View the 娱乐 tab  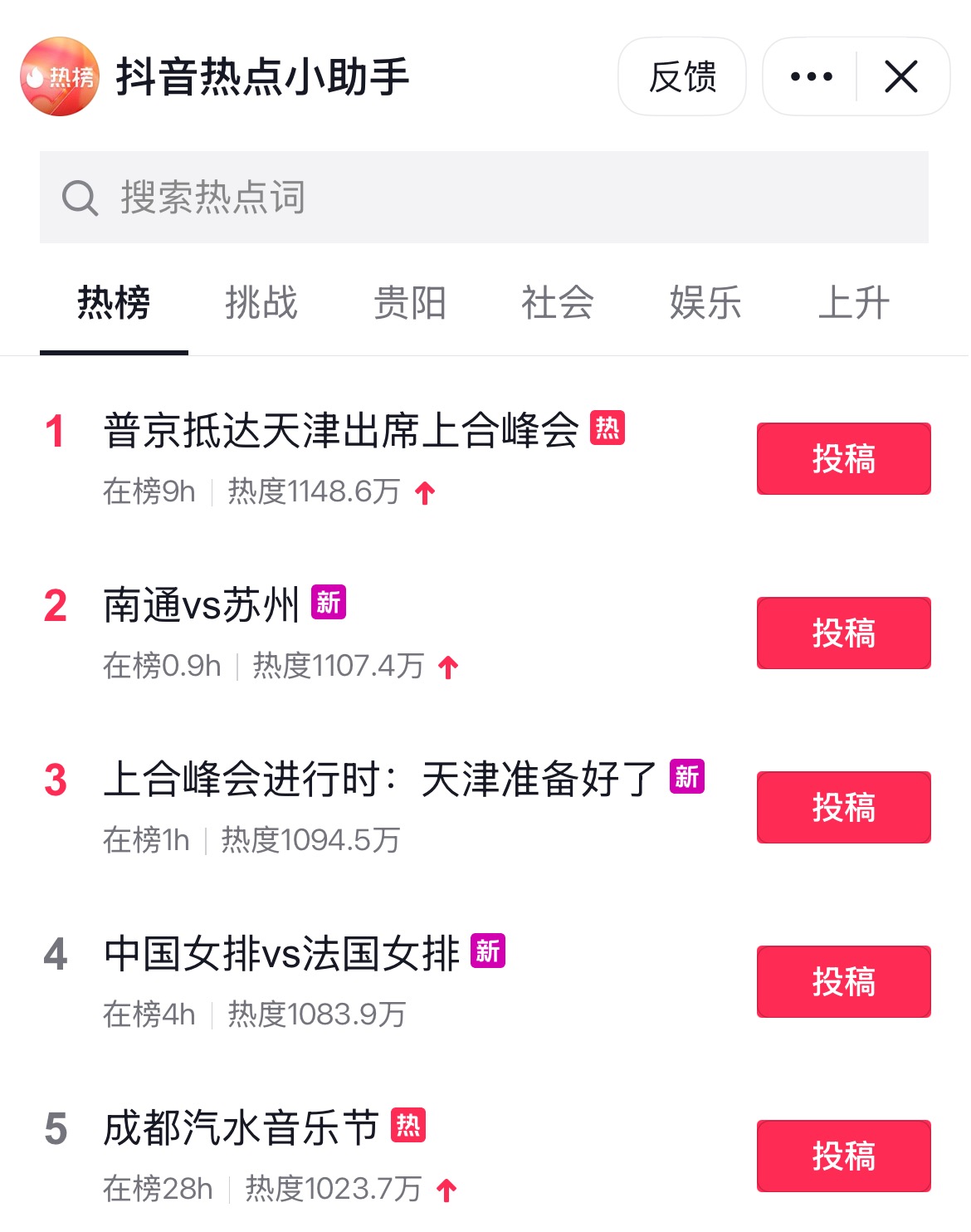(x=705, y=302)
